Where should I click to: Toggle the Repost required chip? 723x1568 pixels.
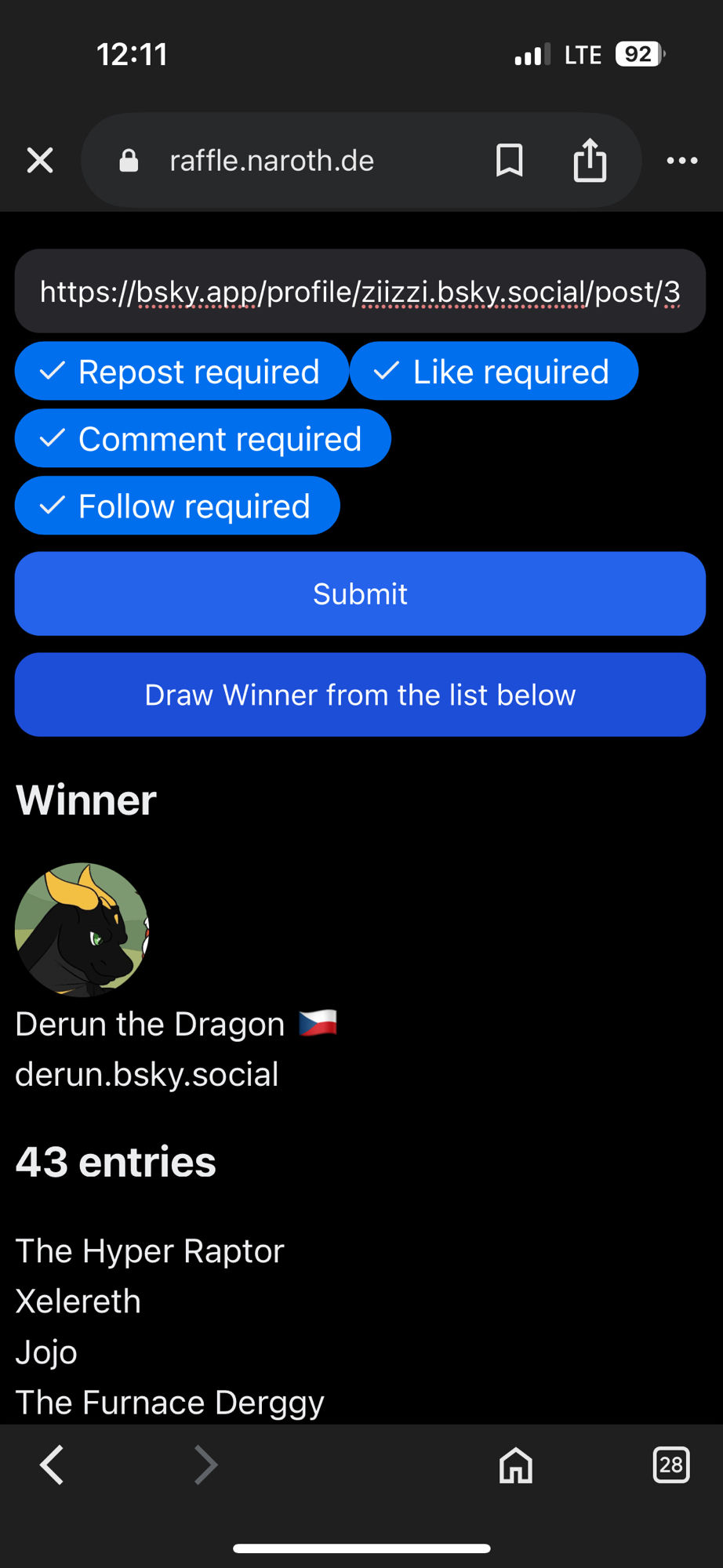point(181,372)
